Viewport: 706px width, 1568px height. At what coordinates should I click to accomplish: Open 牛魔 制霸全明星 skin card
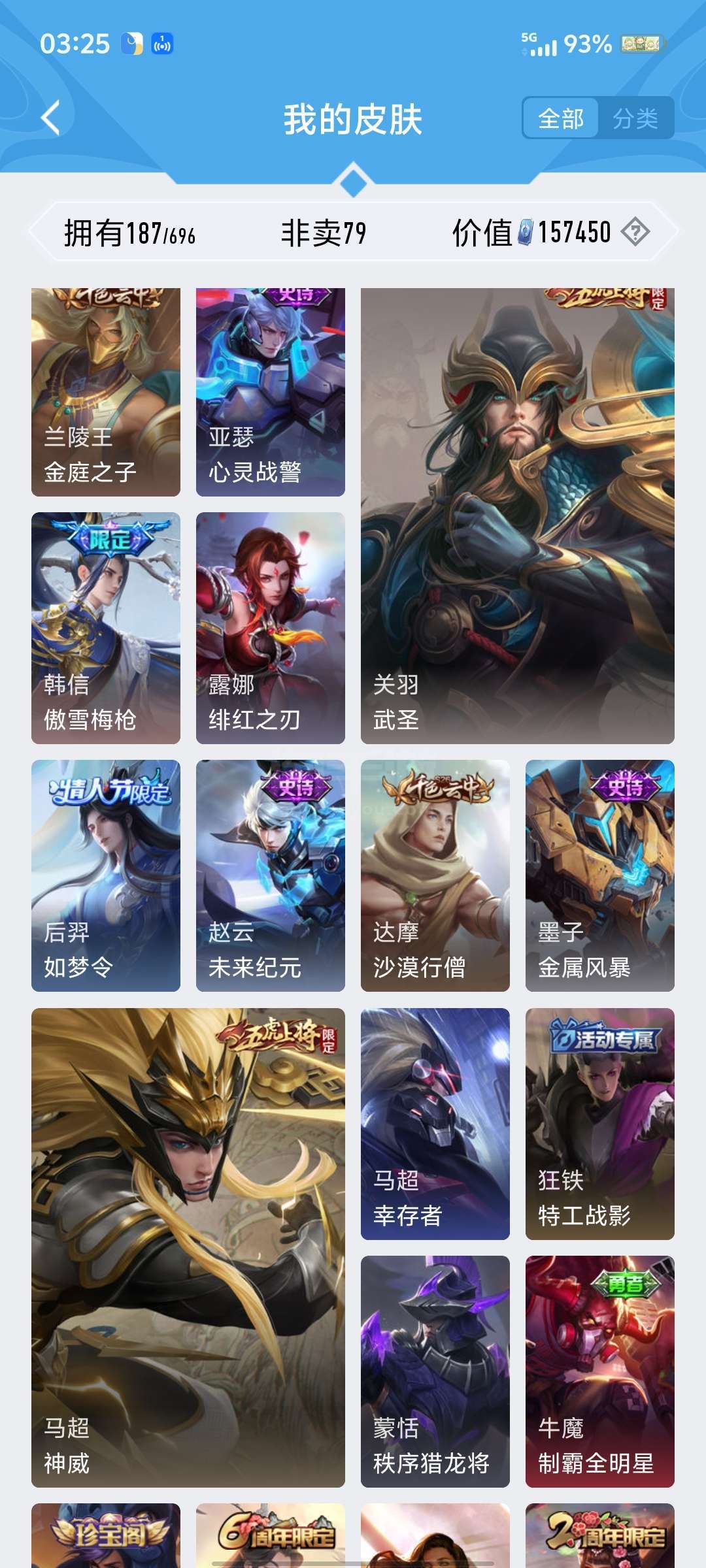click(x=600, y=1371)
